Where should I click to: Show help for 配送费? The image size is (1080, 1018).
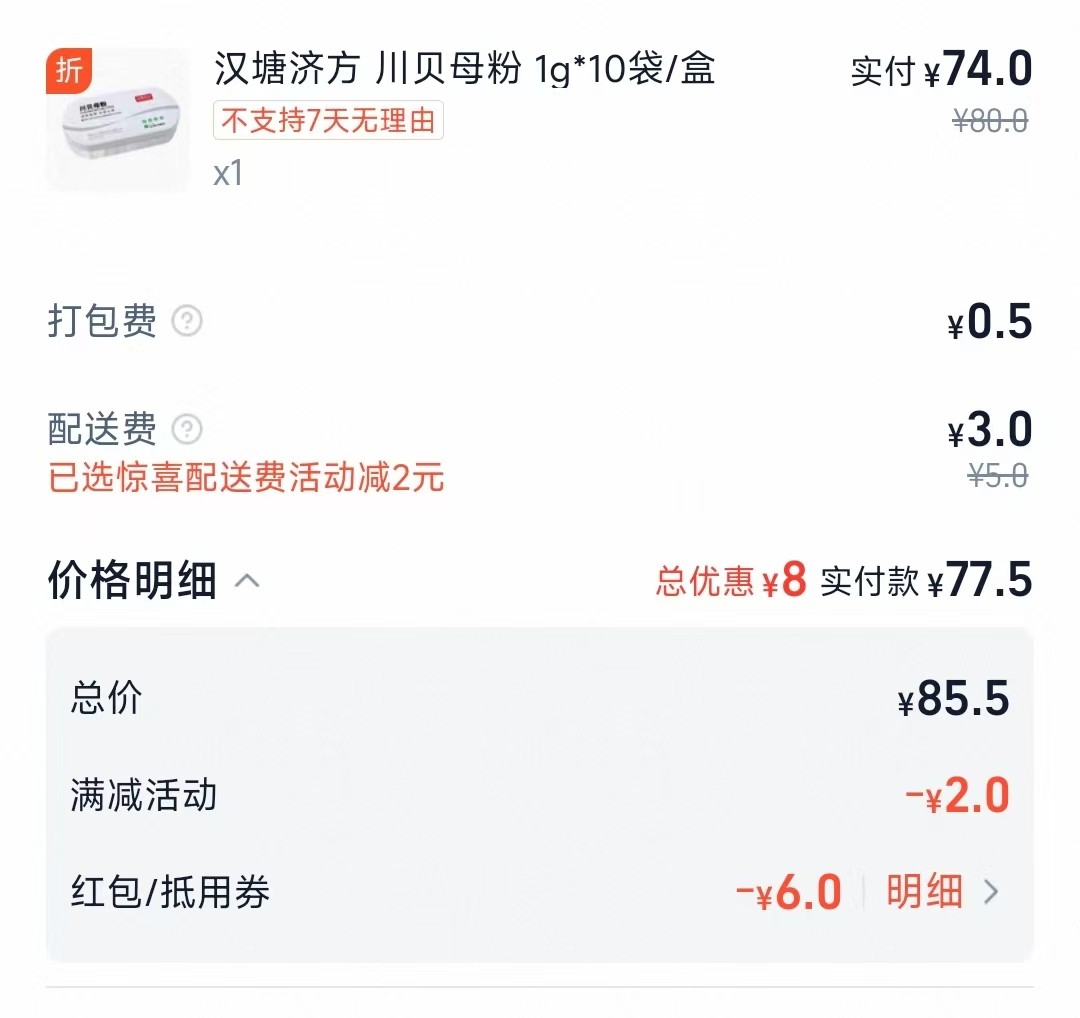(187, 430)
